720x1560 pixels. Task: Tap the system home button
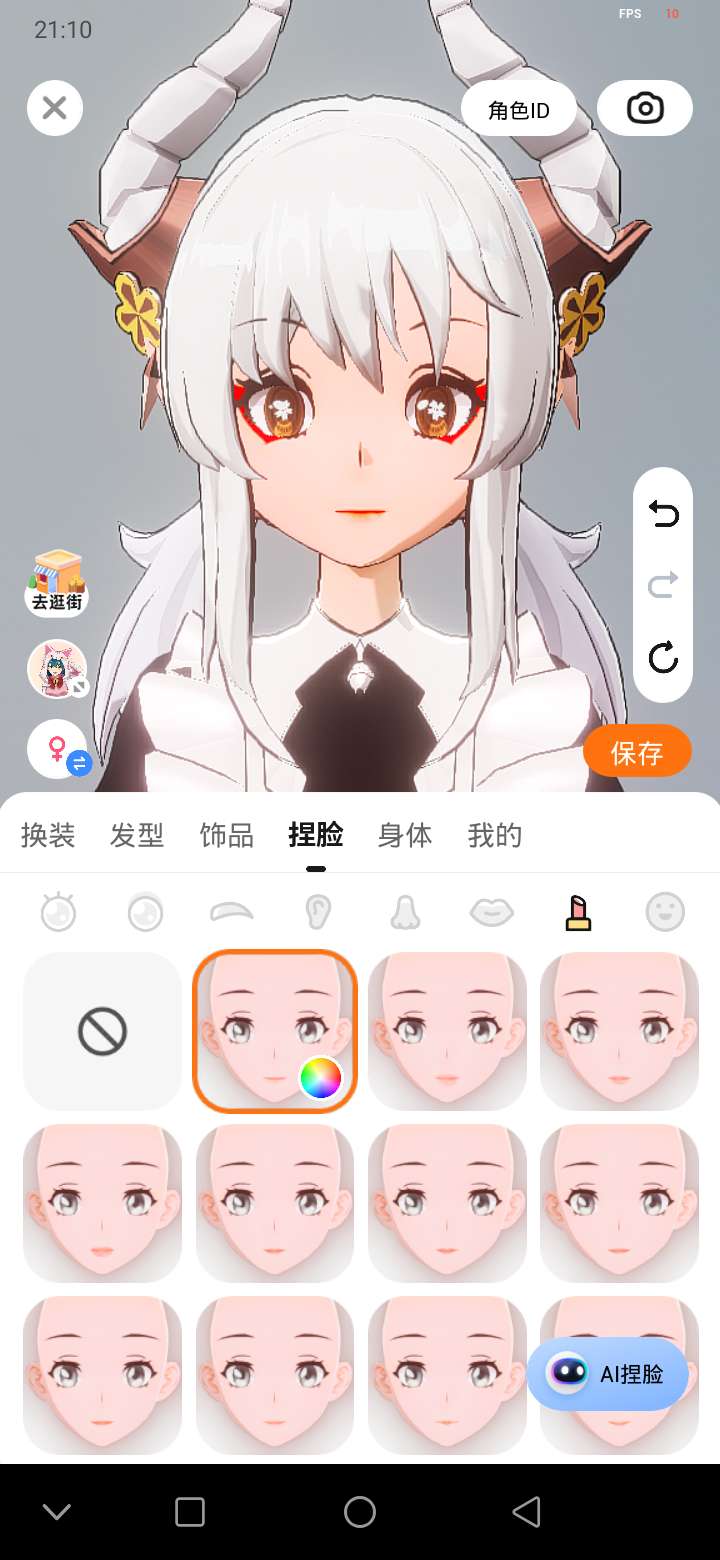click(x=360, y=1511)
